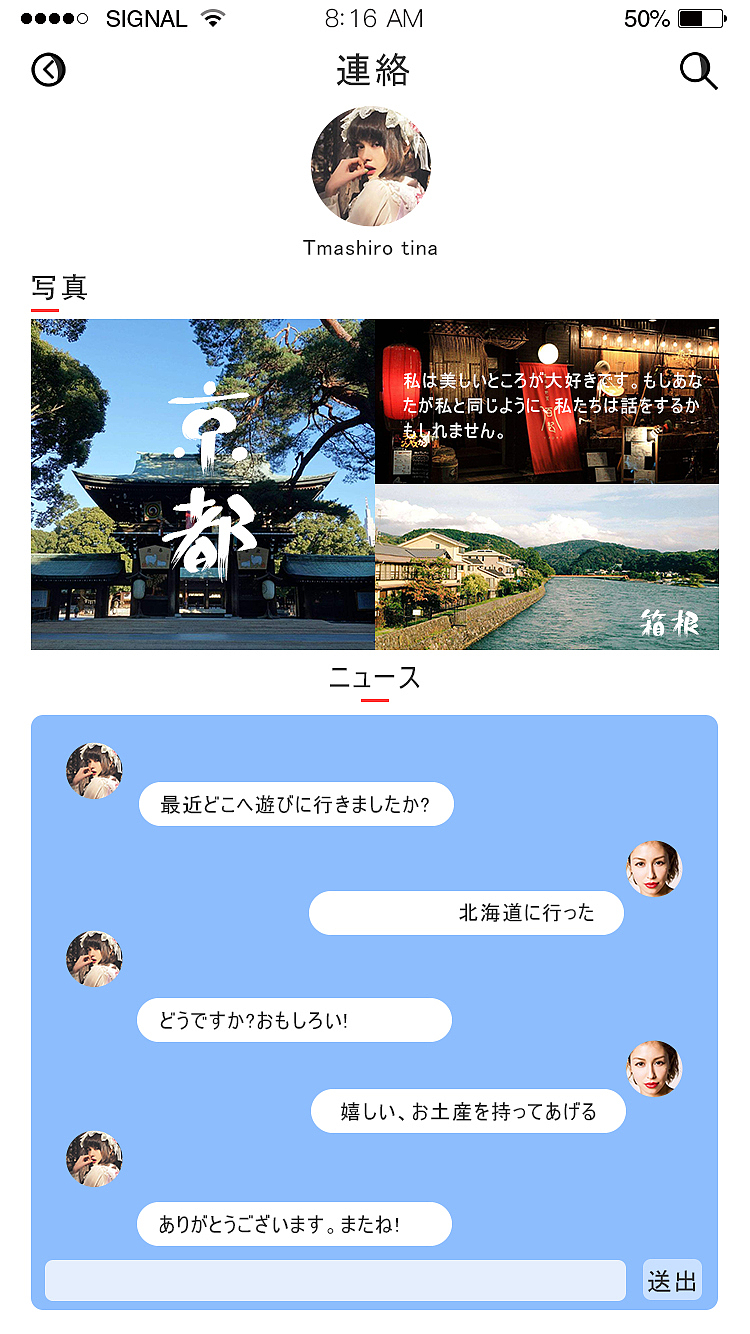Tap the signal strength dots

(55, 17)
